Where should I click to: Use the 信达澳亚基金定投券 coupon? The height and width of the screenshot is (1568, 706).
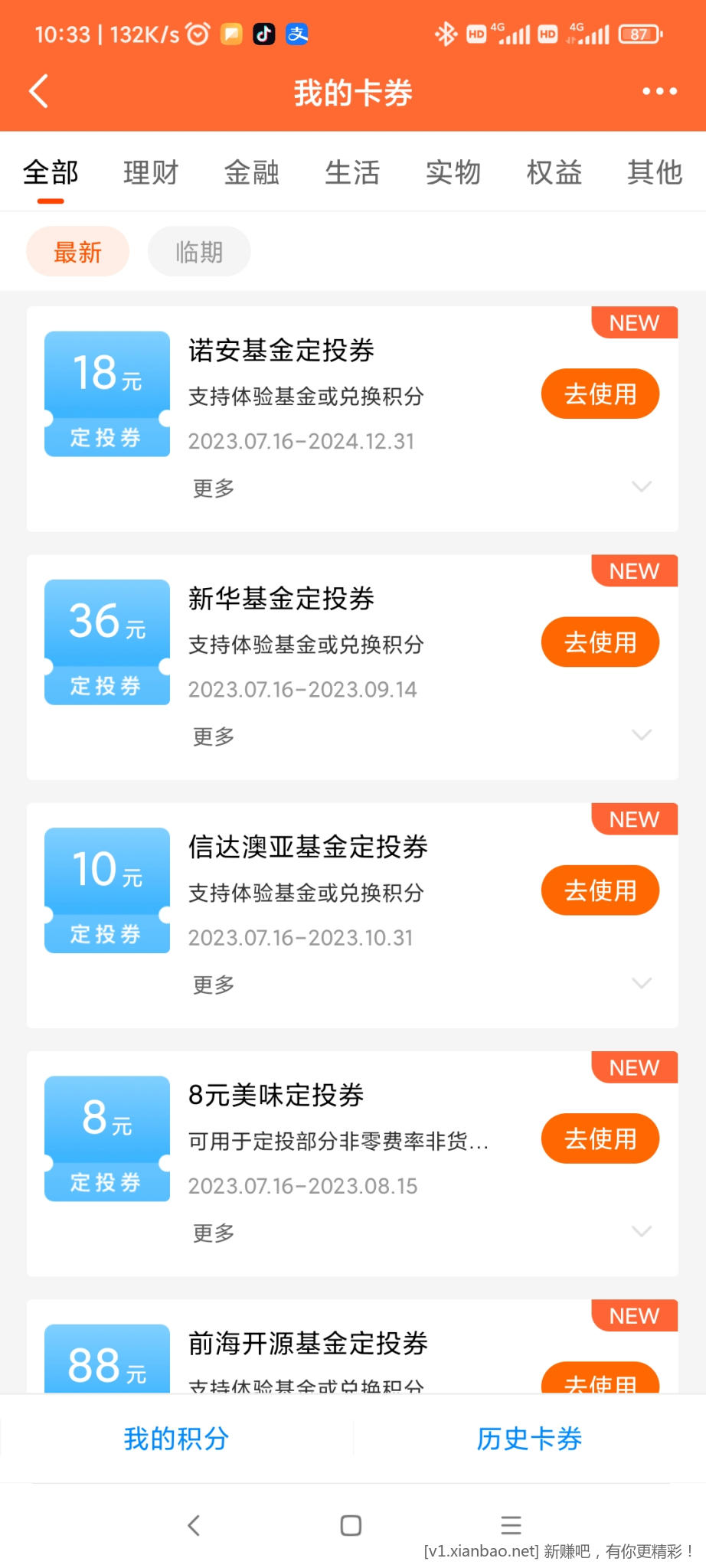[x=600, y=890]
